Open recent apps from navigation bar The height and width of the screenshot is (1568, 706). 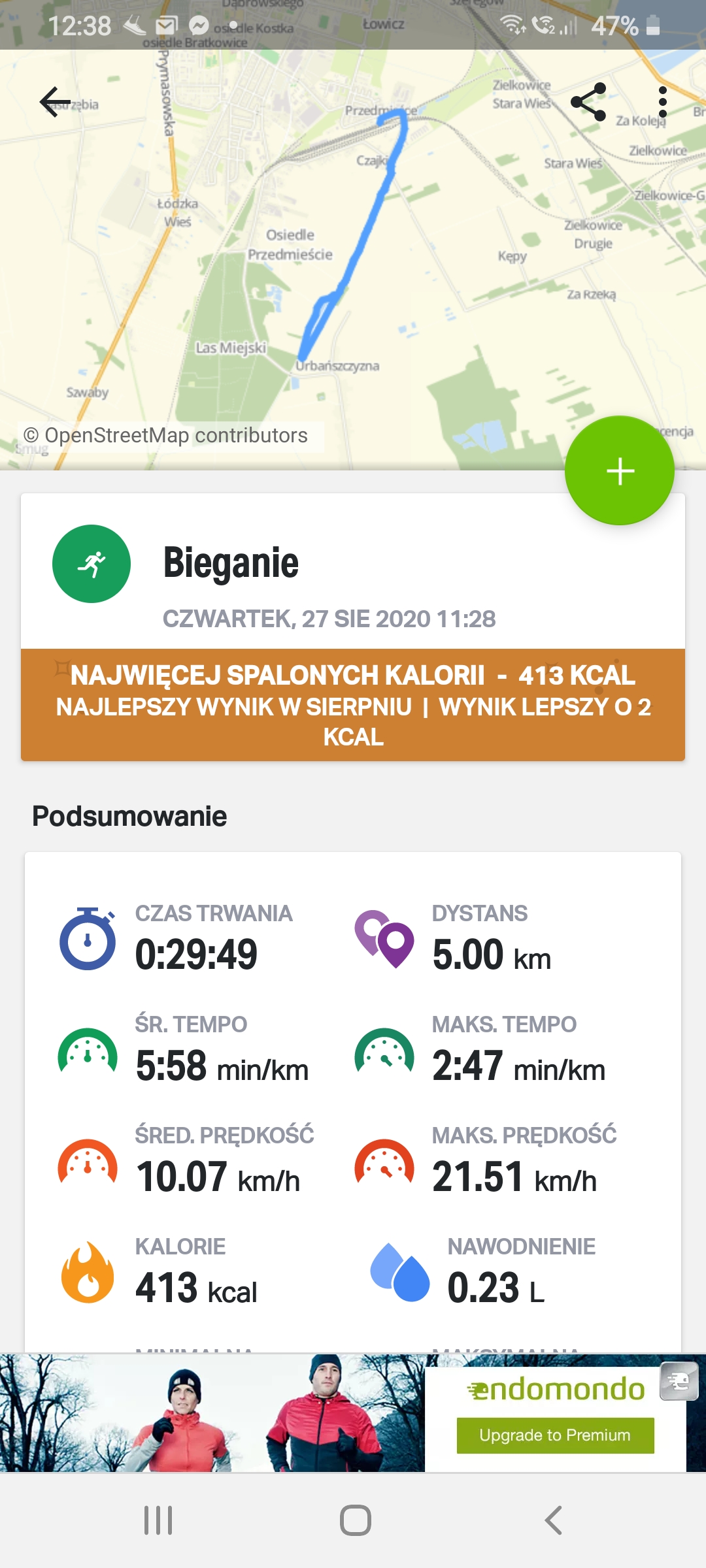point(158,1520)
